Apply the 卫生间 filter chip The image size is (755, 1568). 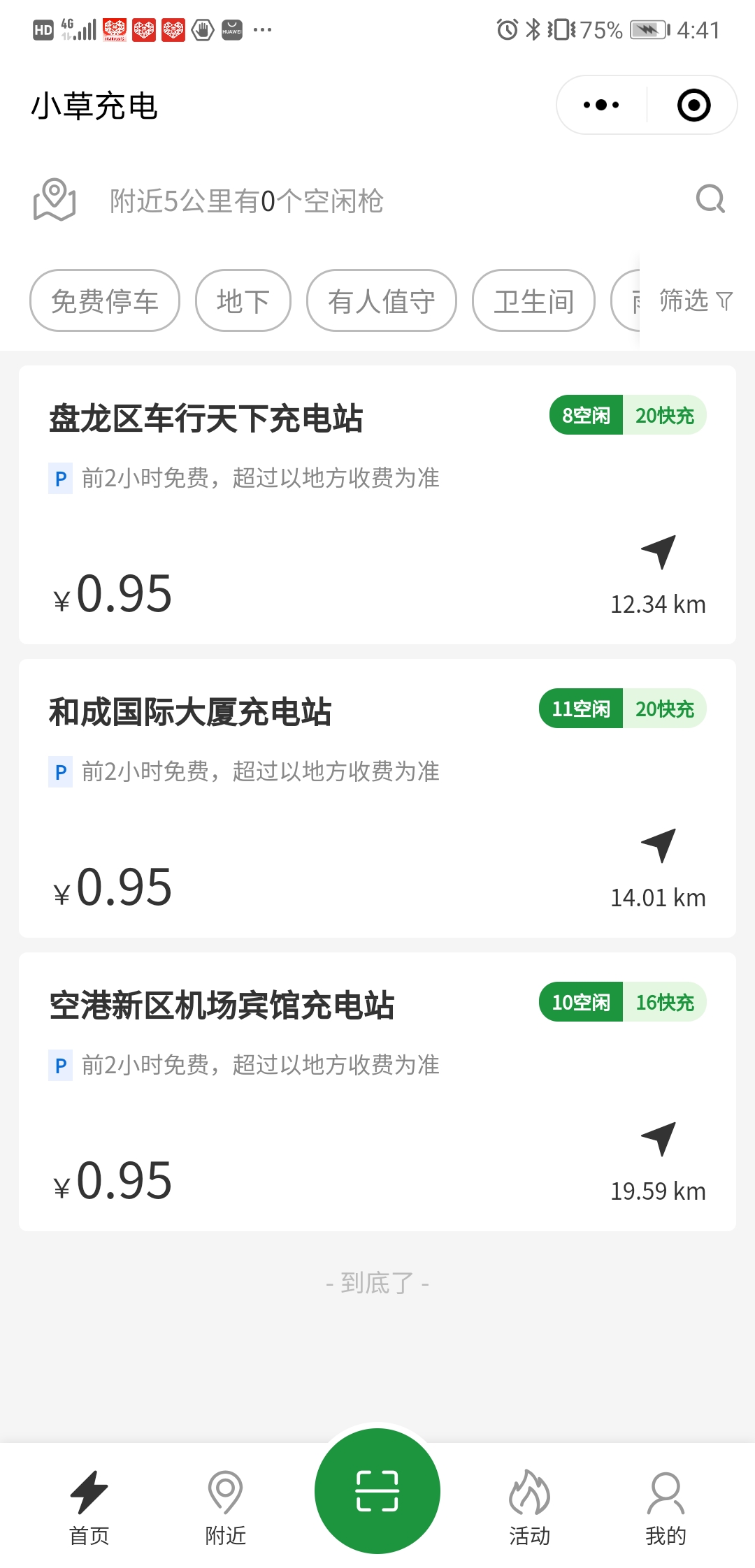tap(533, 301)
